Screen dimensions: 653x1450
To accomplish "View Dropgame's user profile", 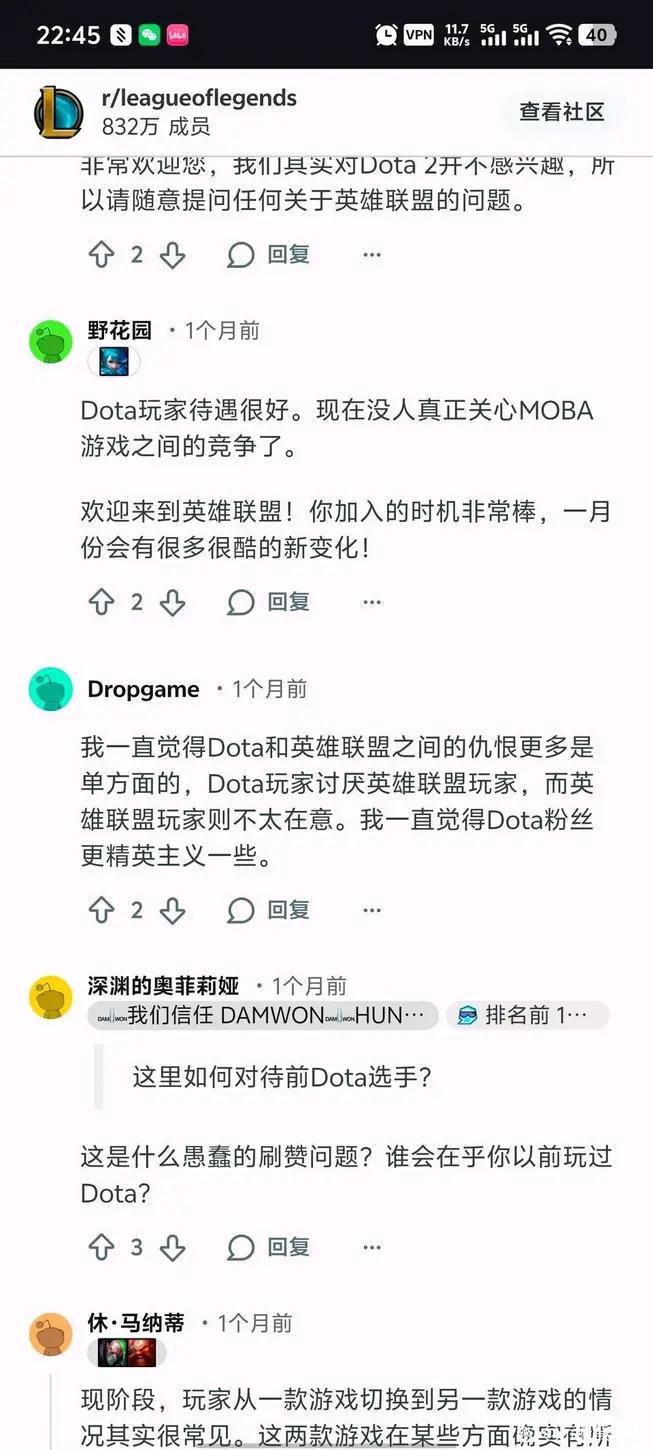I will (143, 689).
